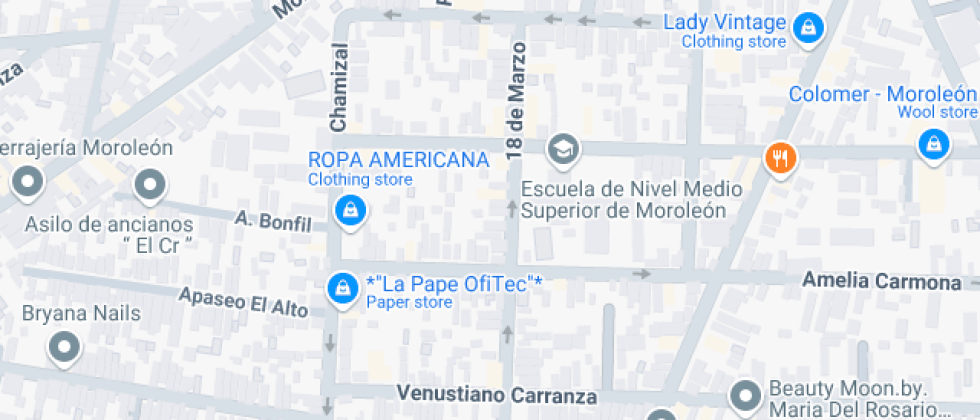The image size is (980, 420).
Task: Select the Beauty Moon location marker
Action: click(745, 393)
